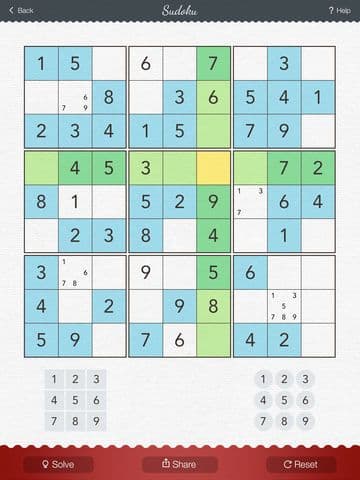Open the Help page
This screenshot has width=360, height=480.
(339, 11)
